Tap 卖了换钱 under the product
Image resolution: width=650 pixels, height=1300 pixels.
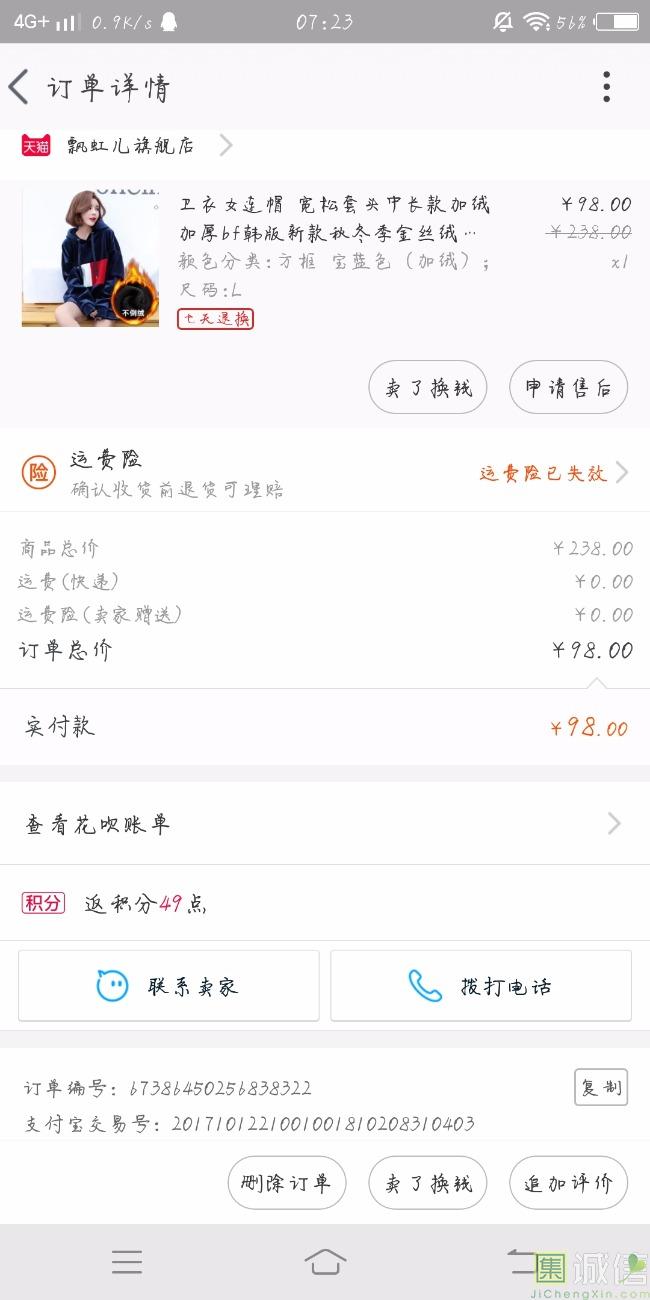pyautogui.click(x=428, y=388)
